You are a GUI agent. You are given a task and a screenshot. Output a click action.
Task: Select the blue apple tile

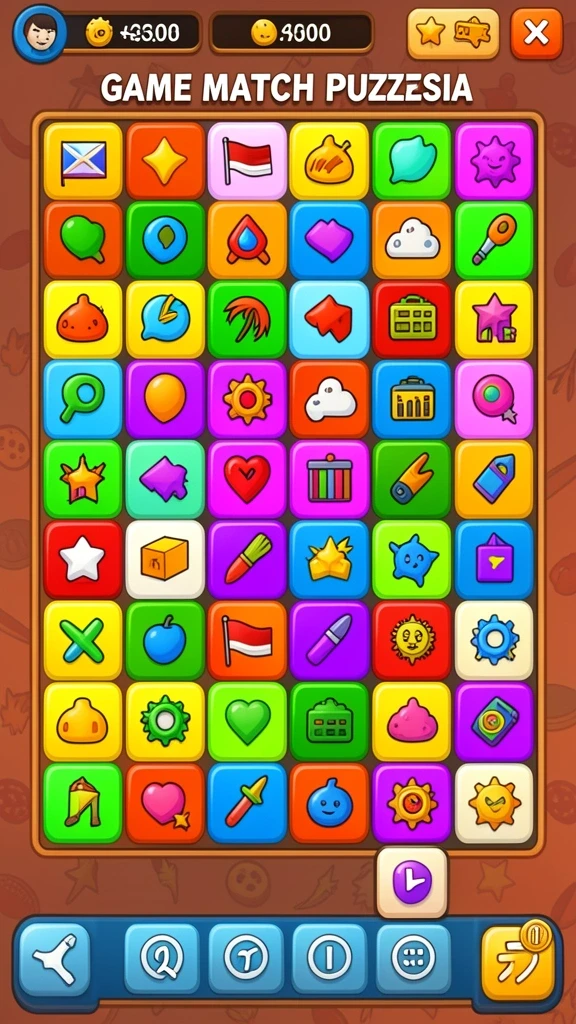pos(165,640)
